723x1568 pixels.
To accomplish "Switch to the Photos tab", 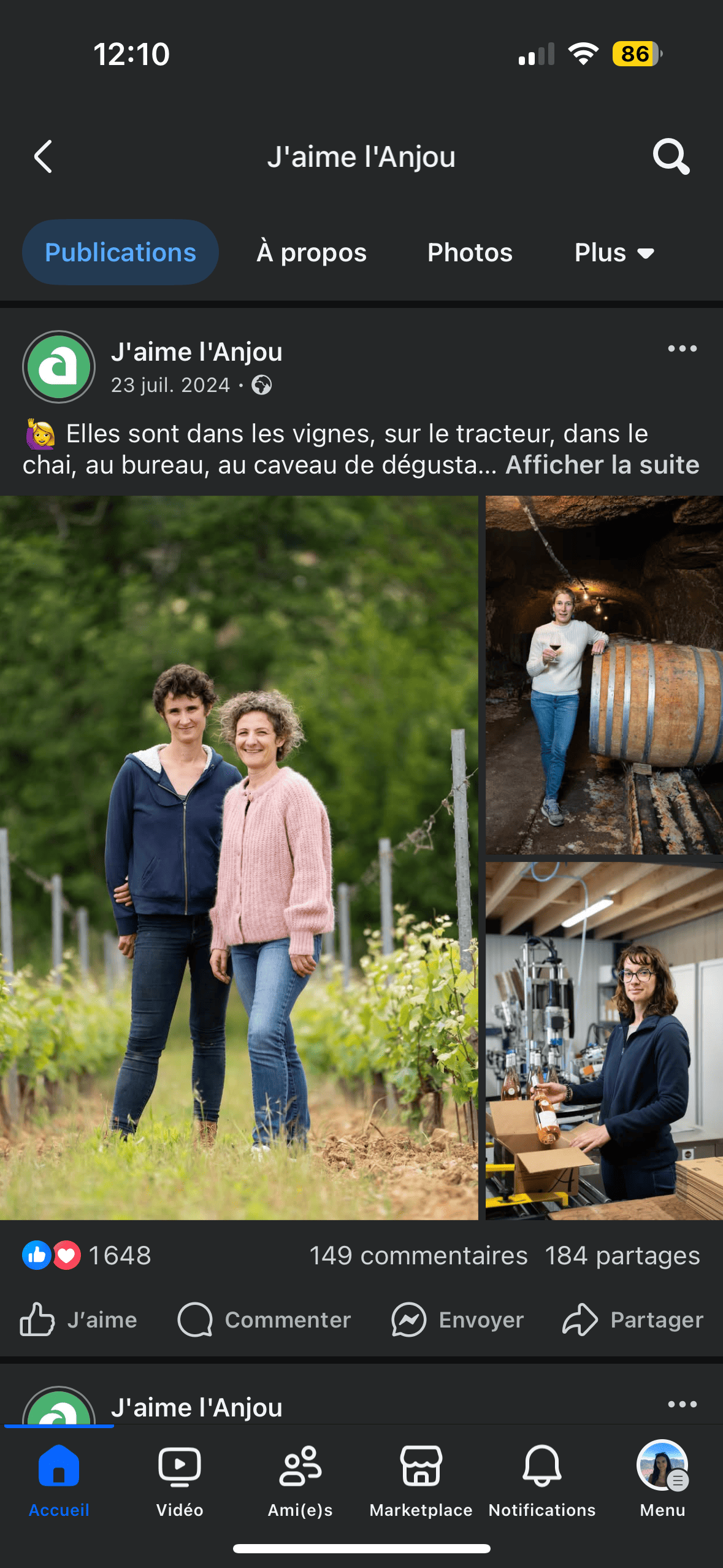I will coord(470,253).
